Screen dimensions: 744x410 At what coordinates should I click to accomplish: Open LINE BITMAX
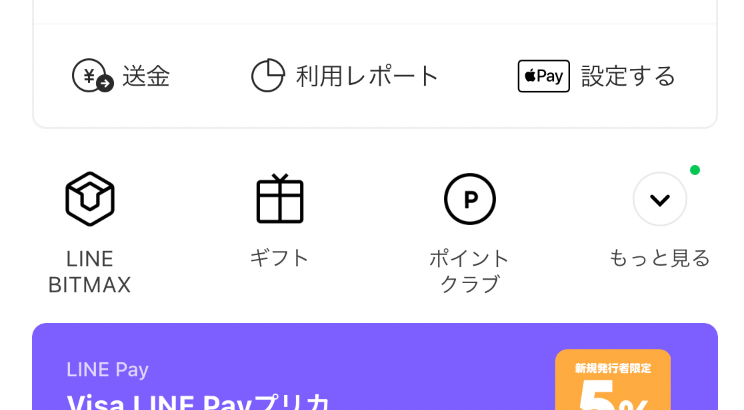pos(90,230)
